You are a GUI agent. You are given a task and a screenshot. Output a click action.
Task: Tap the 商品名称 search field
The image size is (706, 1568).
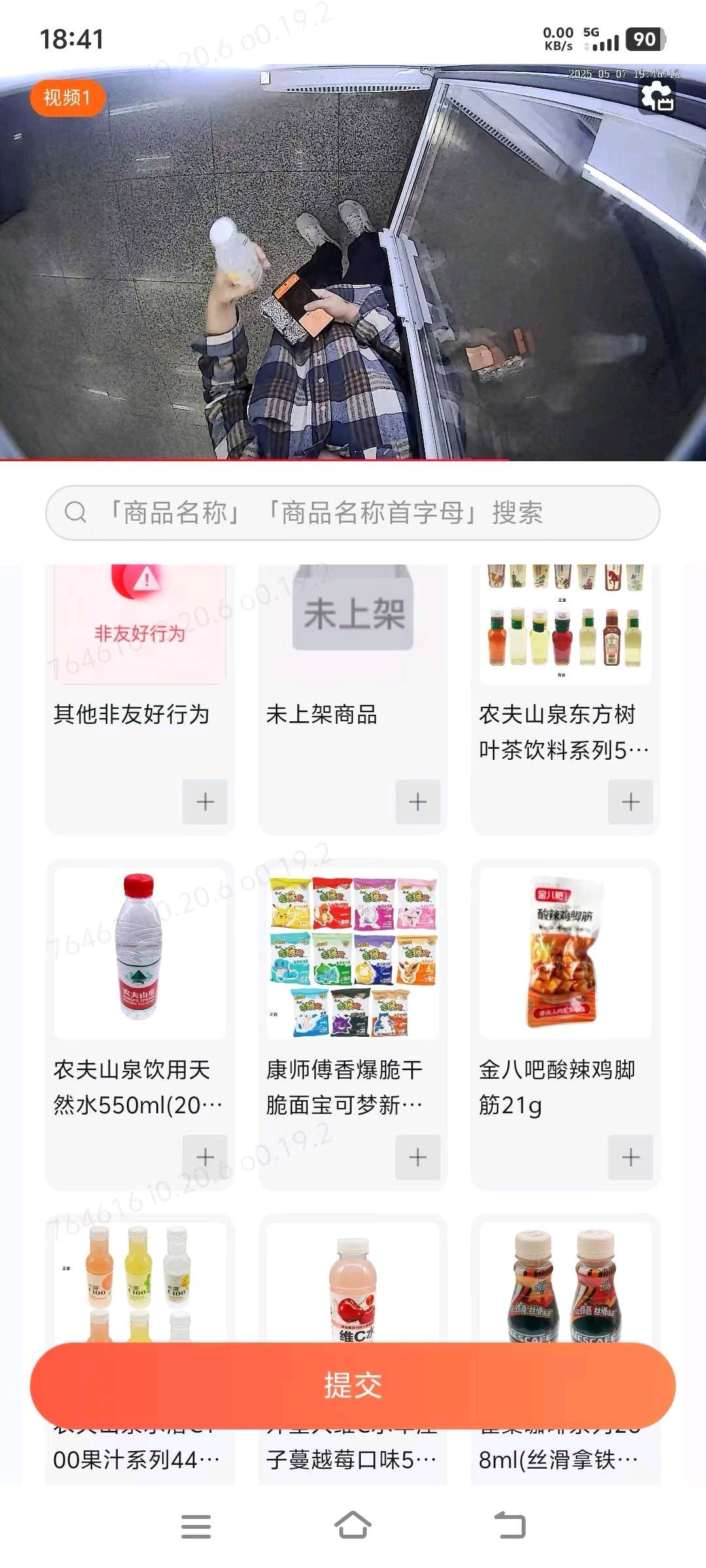(353, 515)
